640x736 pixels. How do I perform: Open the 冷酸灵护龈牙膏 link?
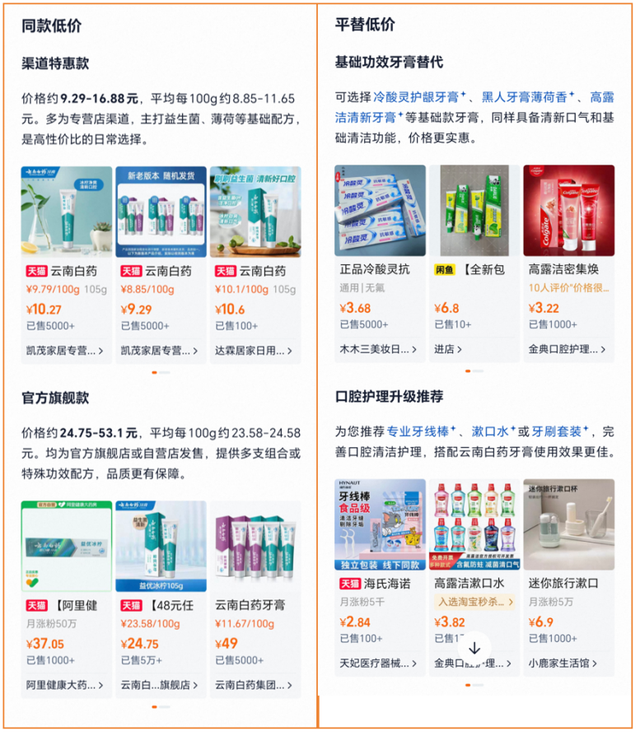coord(414,97)
